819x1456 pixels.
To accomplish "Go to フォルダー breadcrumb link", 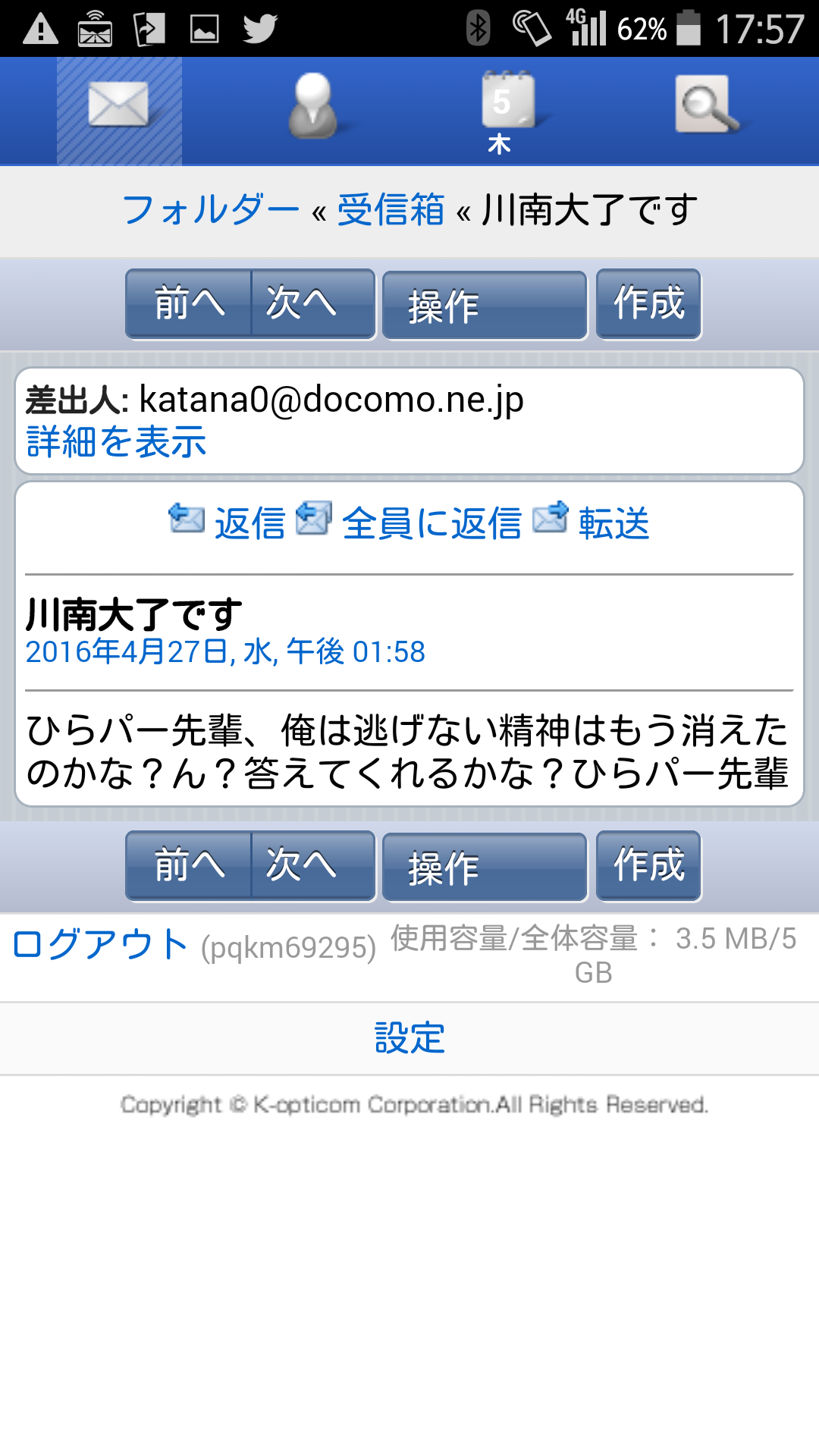I will click(x=211, y=210).
